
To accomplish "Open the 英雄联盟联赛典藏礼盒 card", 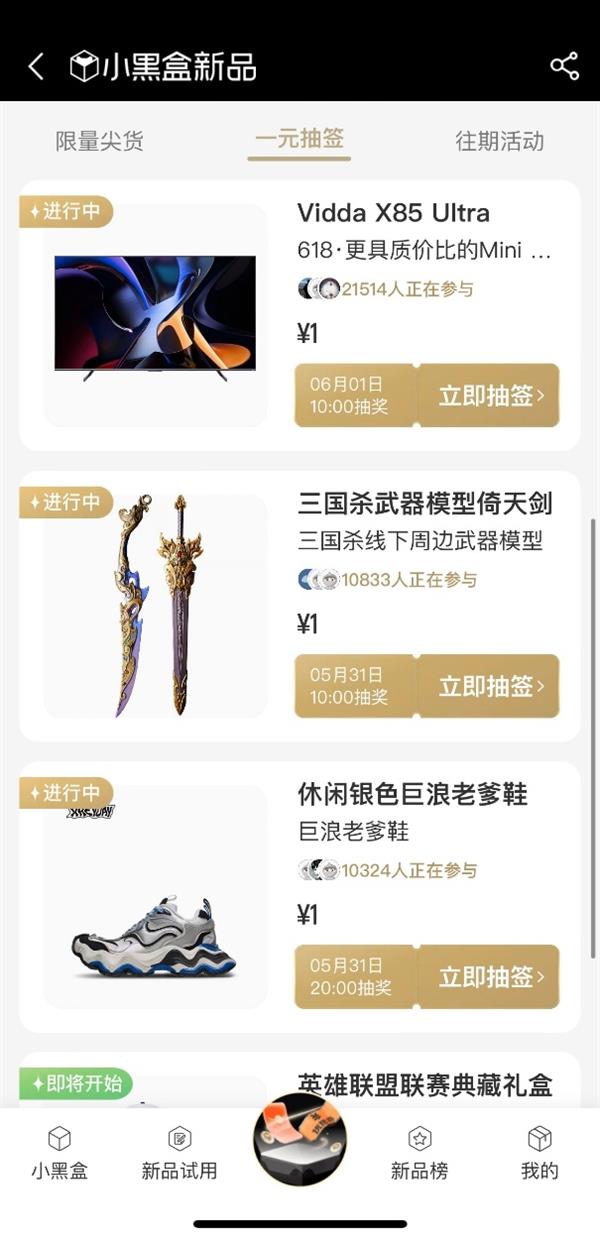I will click(x=424, y=1085).
